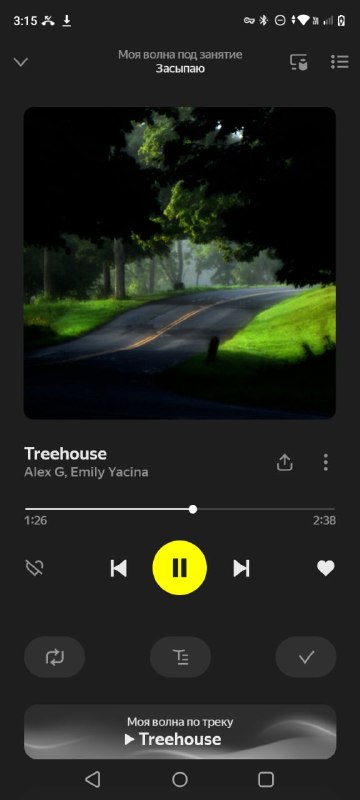The width and height of the screenshot is (360, 800).
Task: Collapse the player with the down chevron
Action: click(20, 62)
